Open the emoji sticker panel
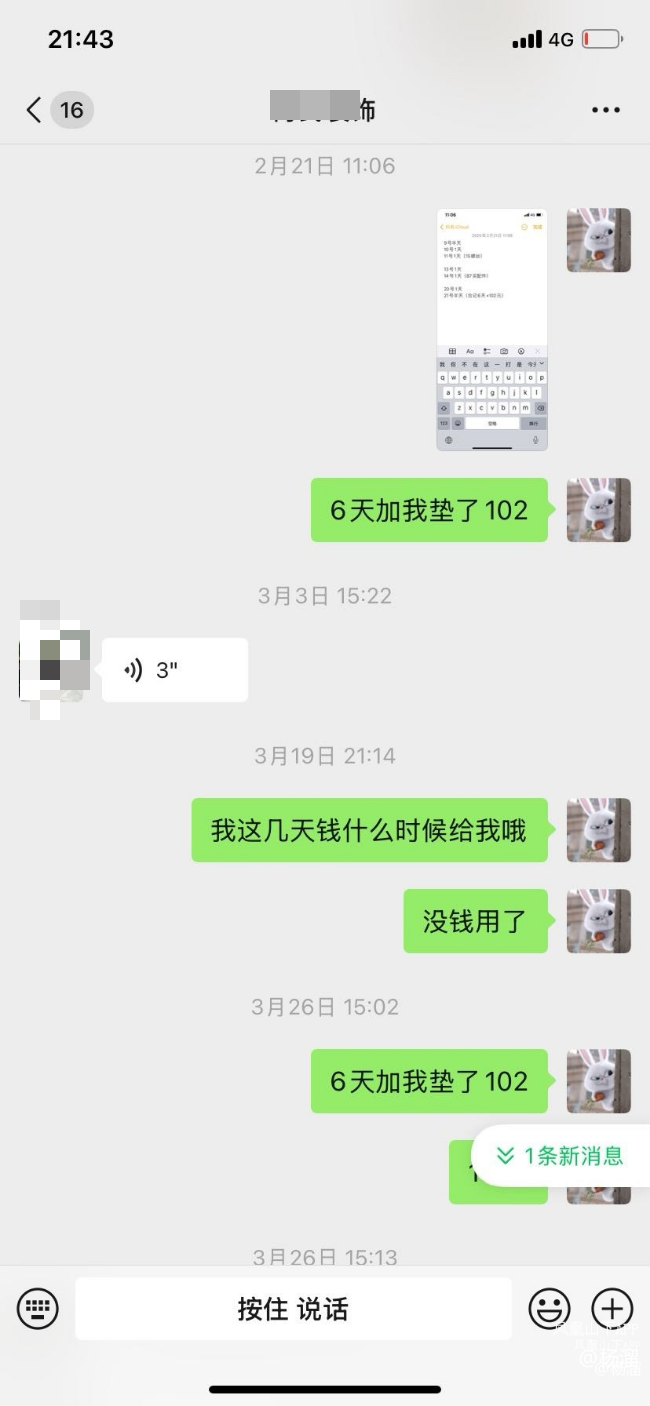Viewport: 650px width, 1406px height. [549, 1308]
